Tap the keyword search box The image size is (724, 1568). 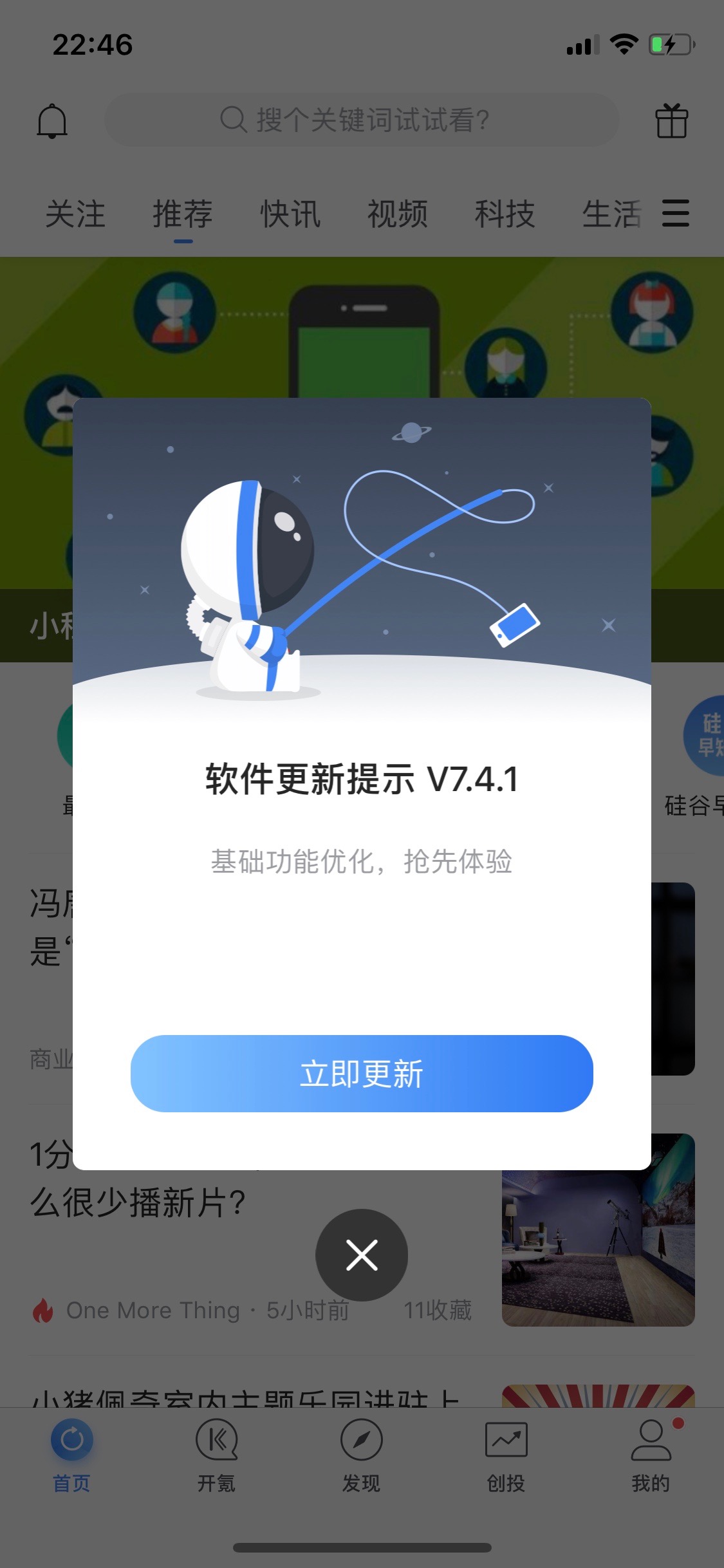(x=362, y=120)
